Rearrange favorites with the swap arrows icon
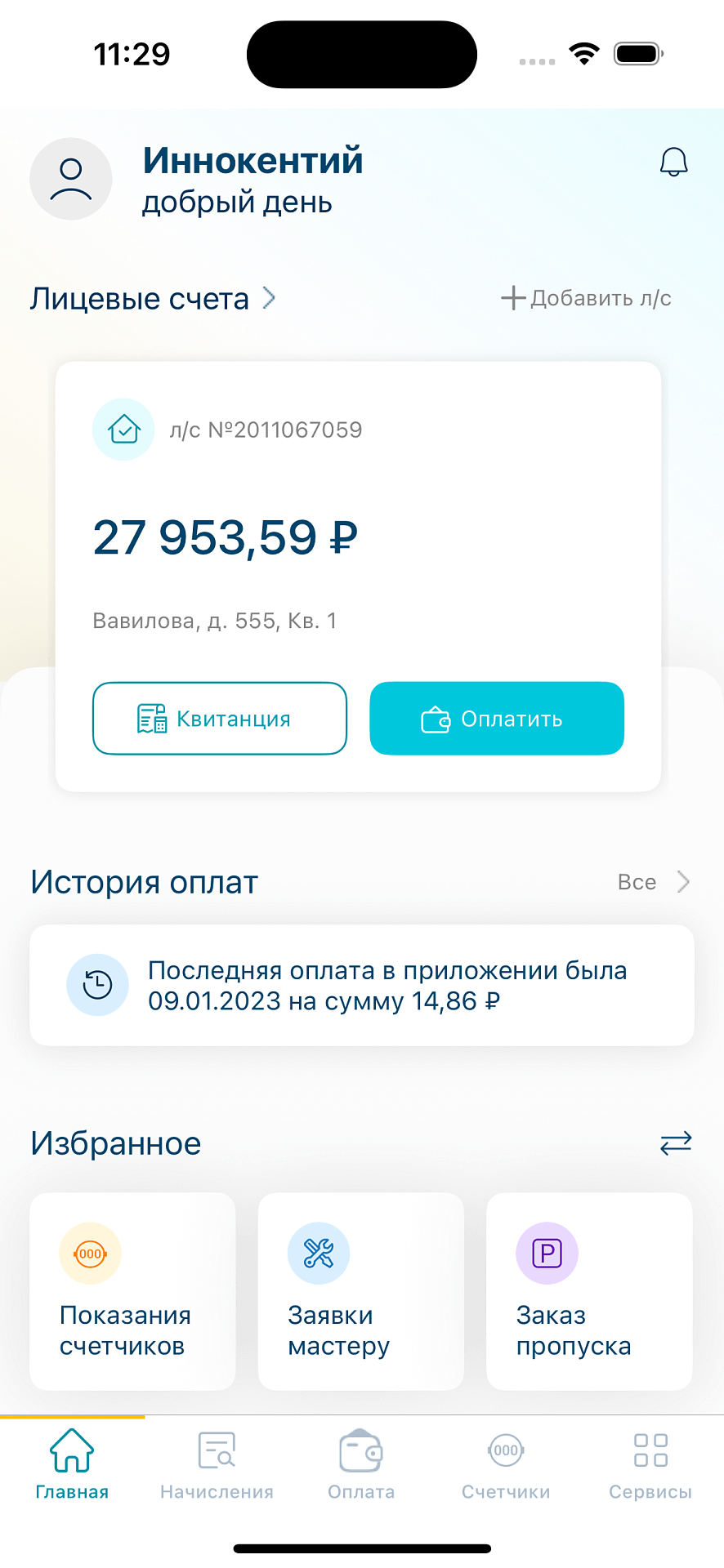This screenshot has width=724, height=1568. point(676,1143)
